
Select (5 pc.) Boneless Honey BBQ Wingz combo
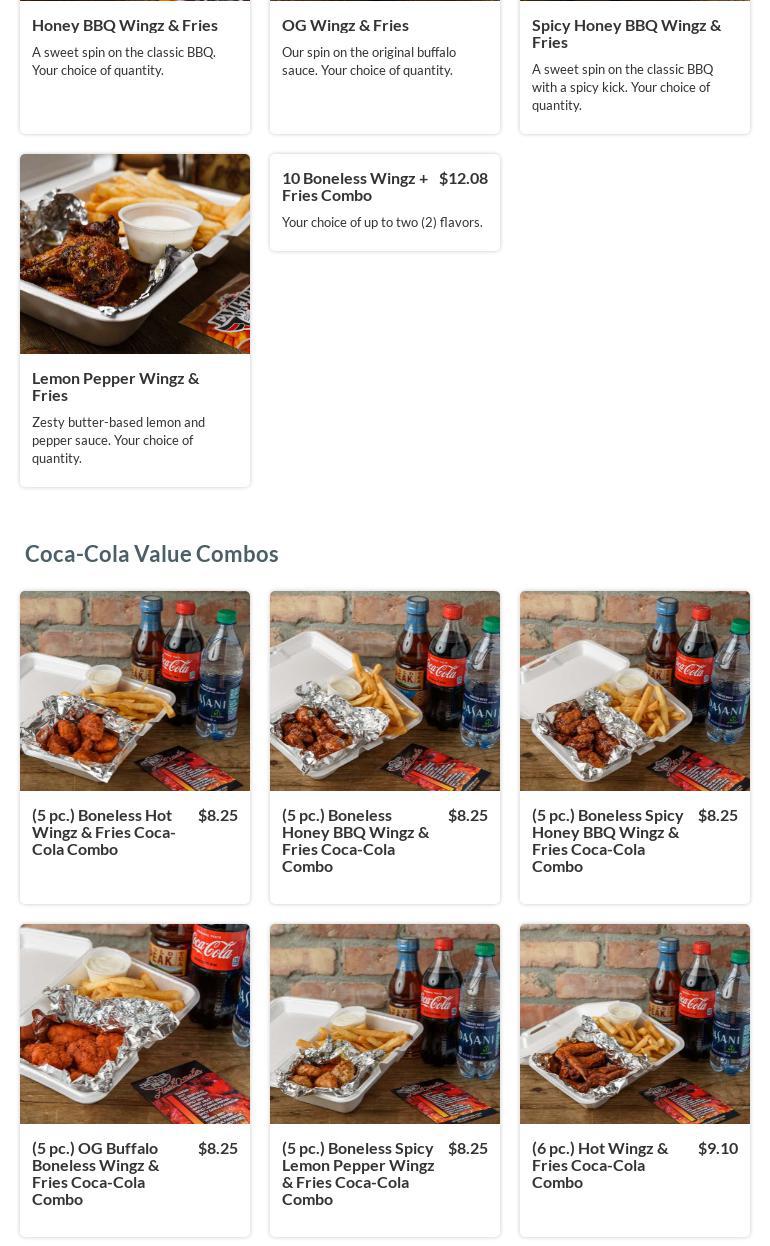click(x=384, y=746)
